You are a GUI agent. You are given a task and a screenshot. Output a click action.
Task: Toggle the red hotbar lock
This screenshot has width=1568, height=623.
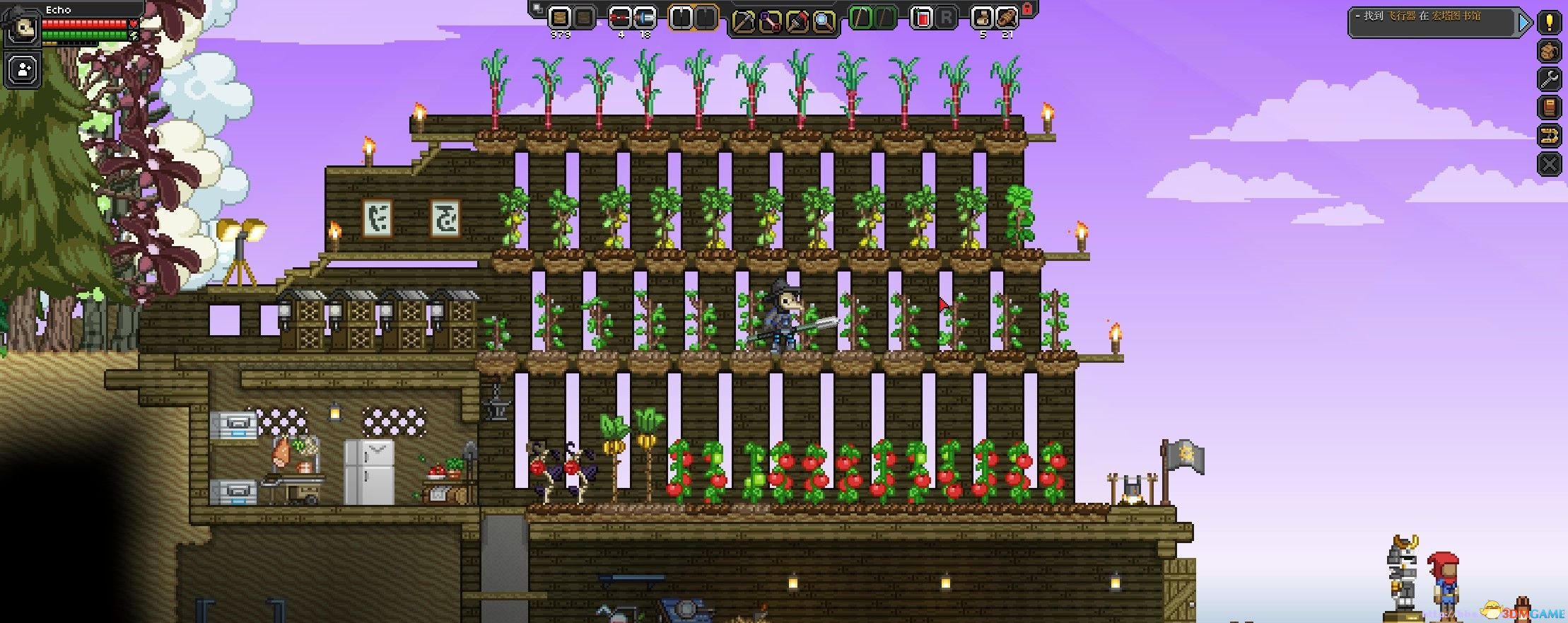(x=1028, y=8)
